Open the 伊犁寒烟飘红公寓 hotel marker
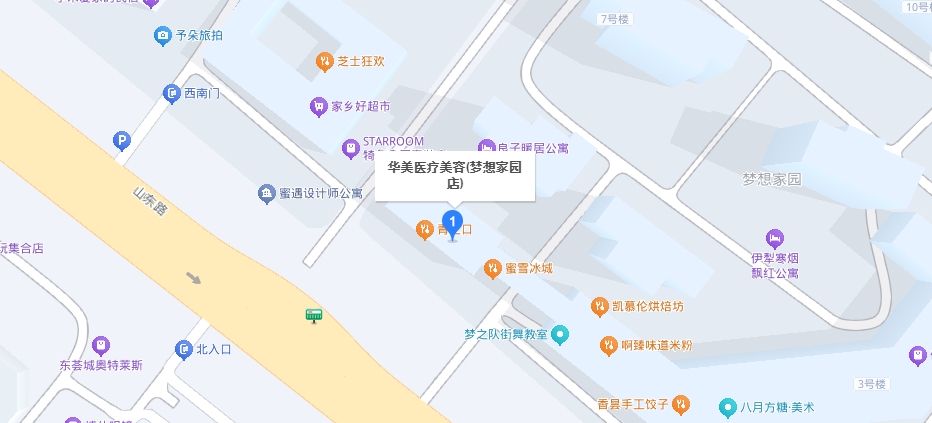Viewport: 932px width, 423px height. pos(774,239)
